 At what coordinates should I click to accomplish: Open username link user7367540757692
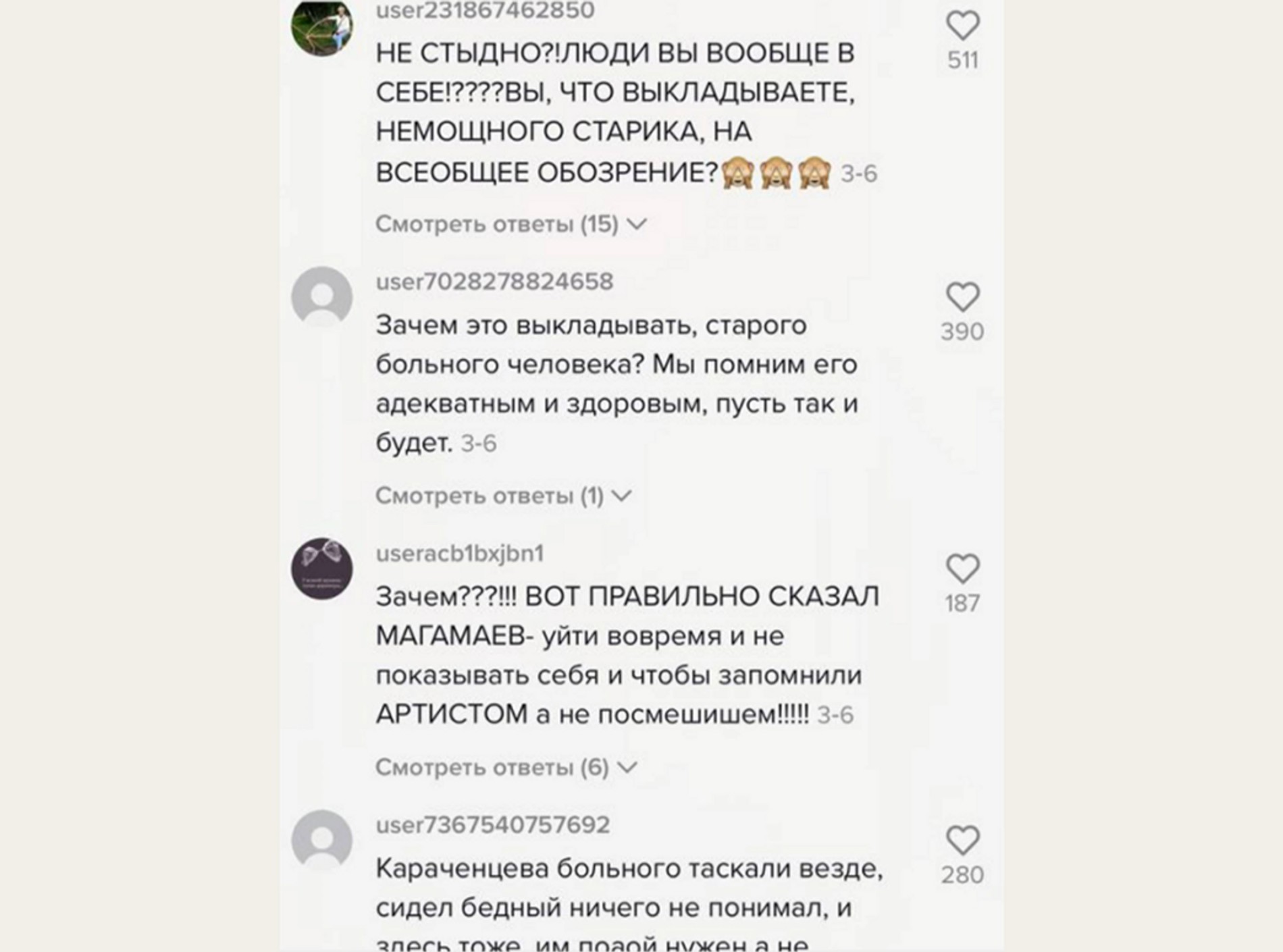(x=493, y=825)
